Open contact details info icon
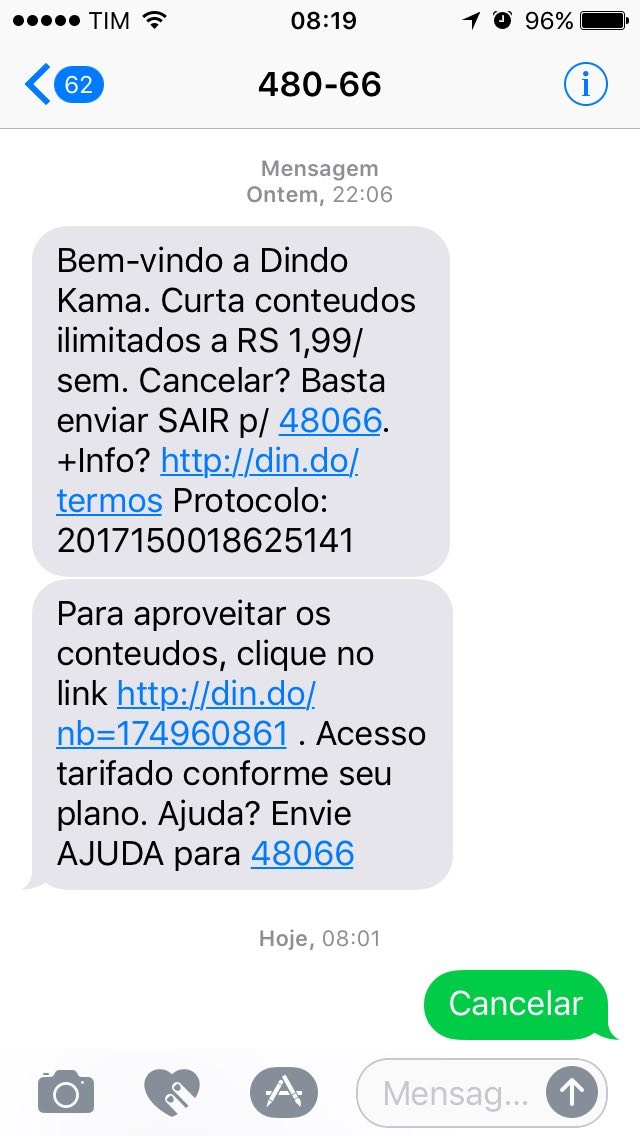640x1136 pixels. point(585,85)
